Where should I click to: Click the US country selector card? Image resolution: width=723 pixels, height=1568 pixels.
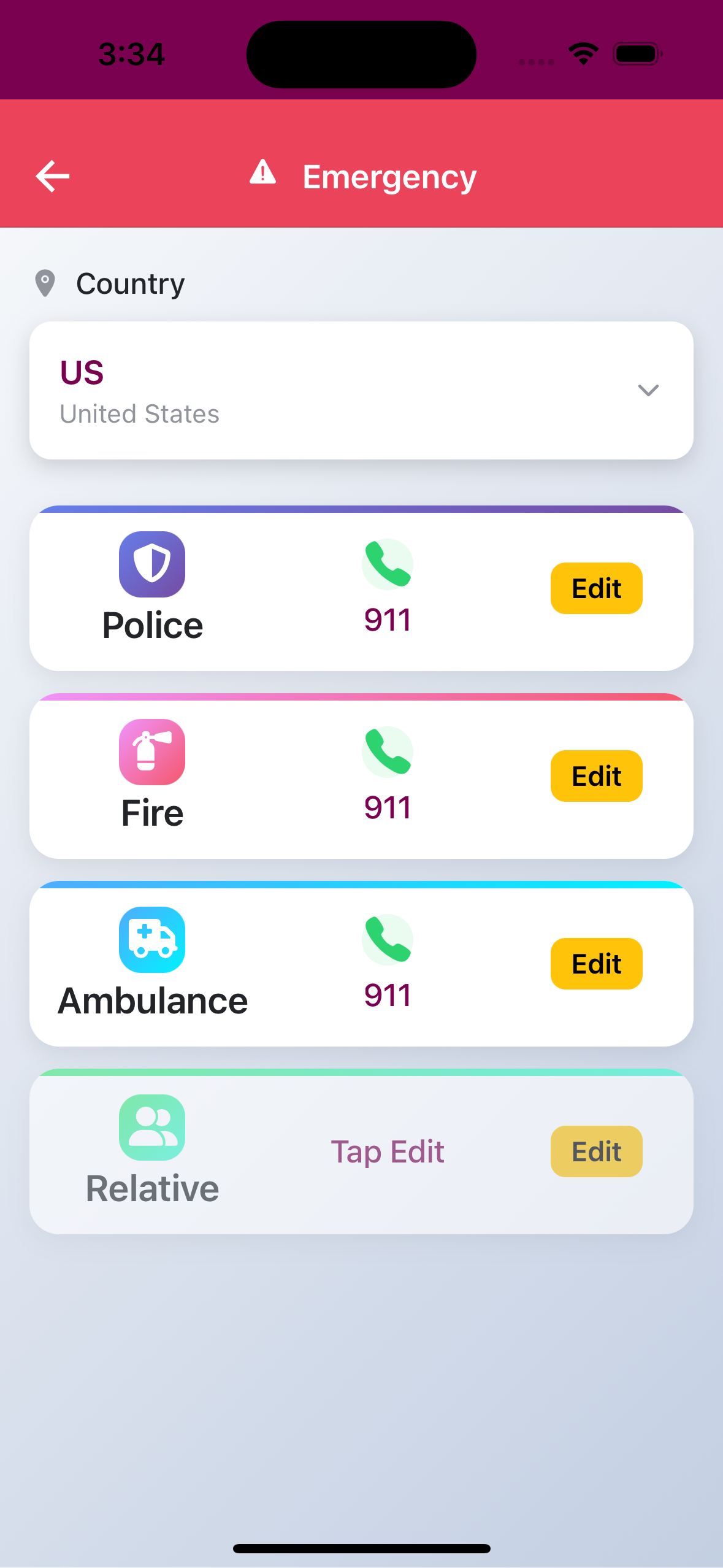coord(361,390)
